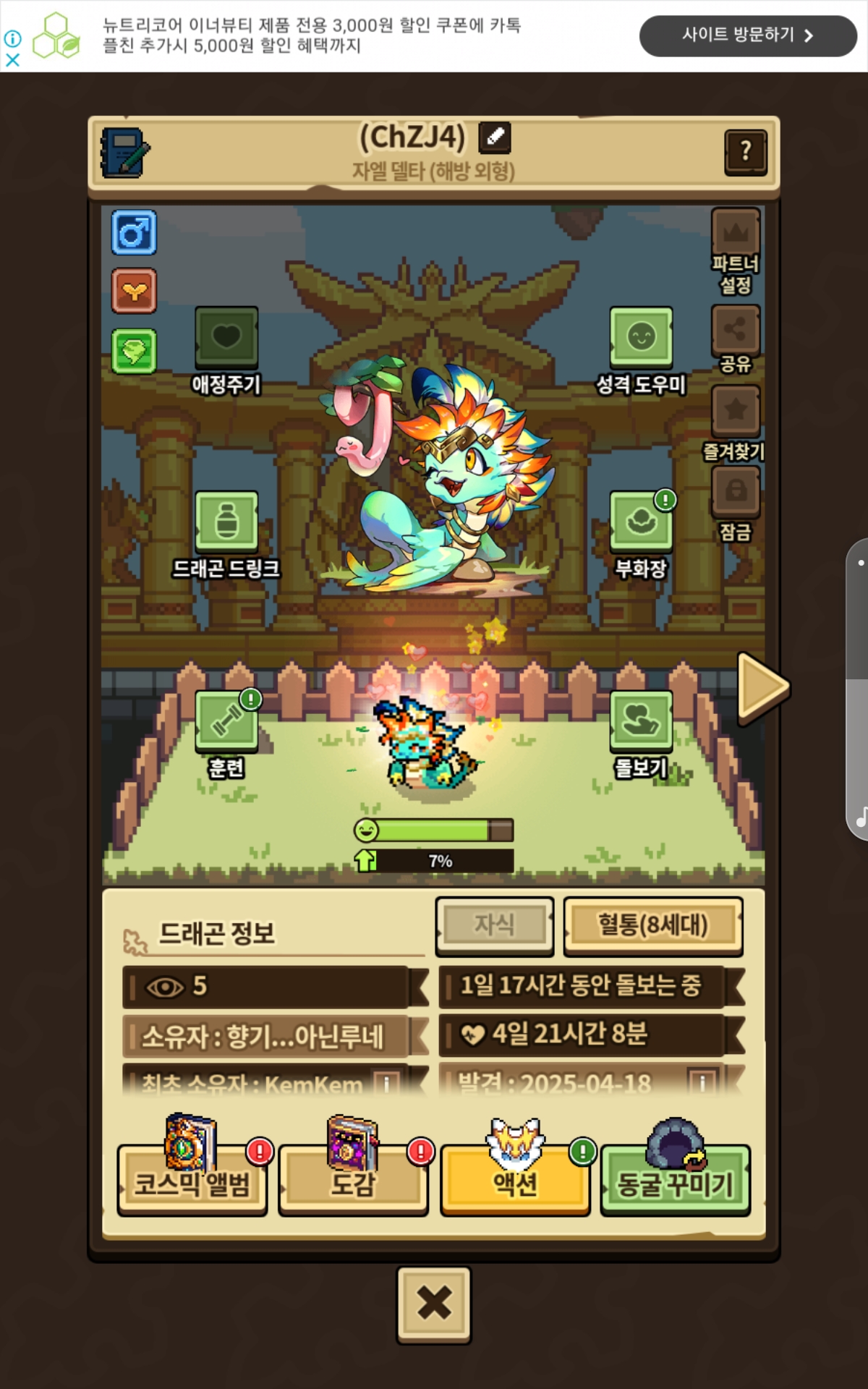
Task: Tap 돌보기 to care for the dragon
Action: [x=641, y=721]
